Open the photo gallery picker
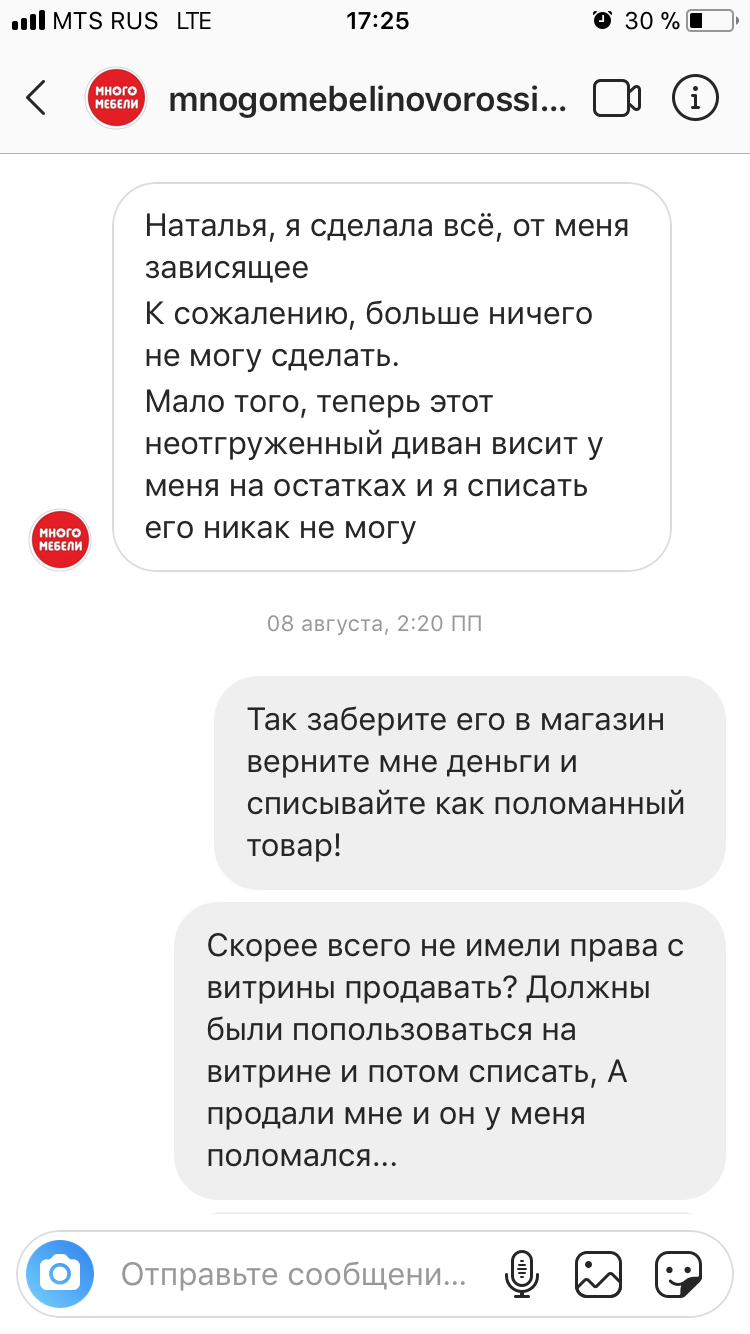The width and height of the screenshot is (750, 1334). point(598,1274)
